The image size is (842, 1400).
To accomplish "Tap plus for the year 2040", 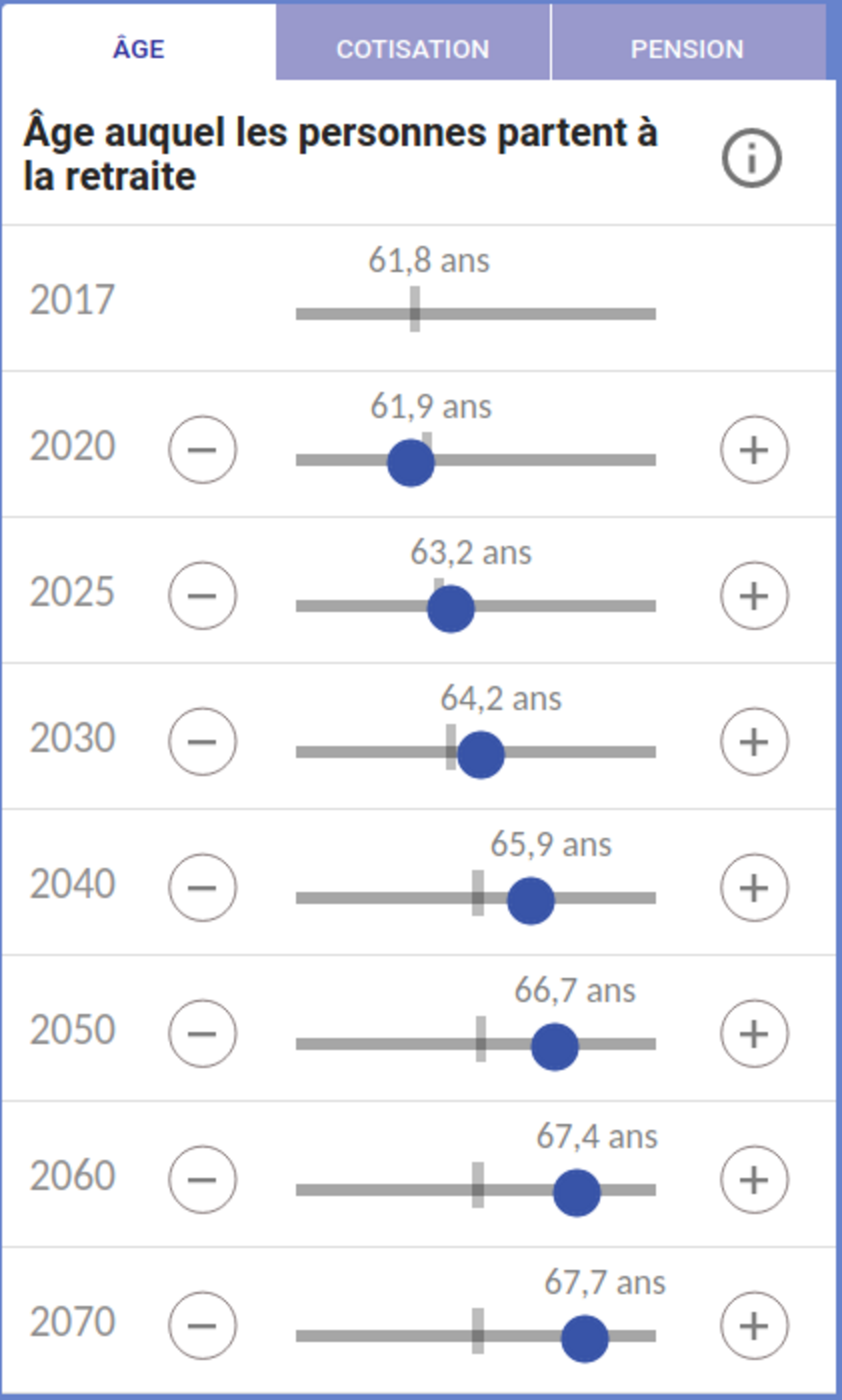I will [x=754, y=887].
